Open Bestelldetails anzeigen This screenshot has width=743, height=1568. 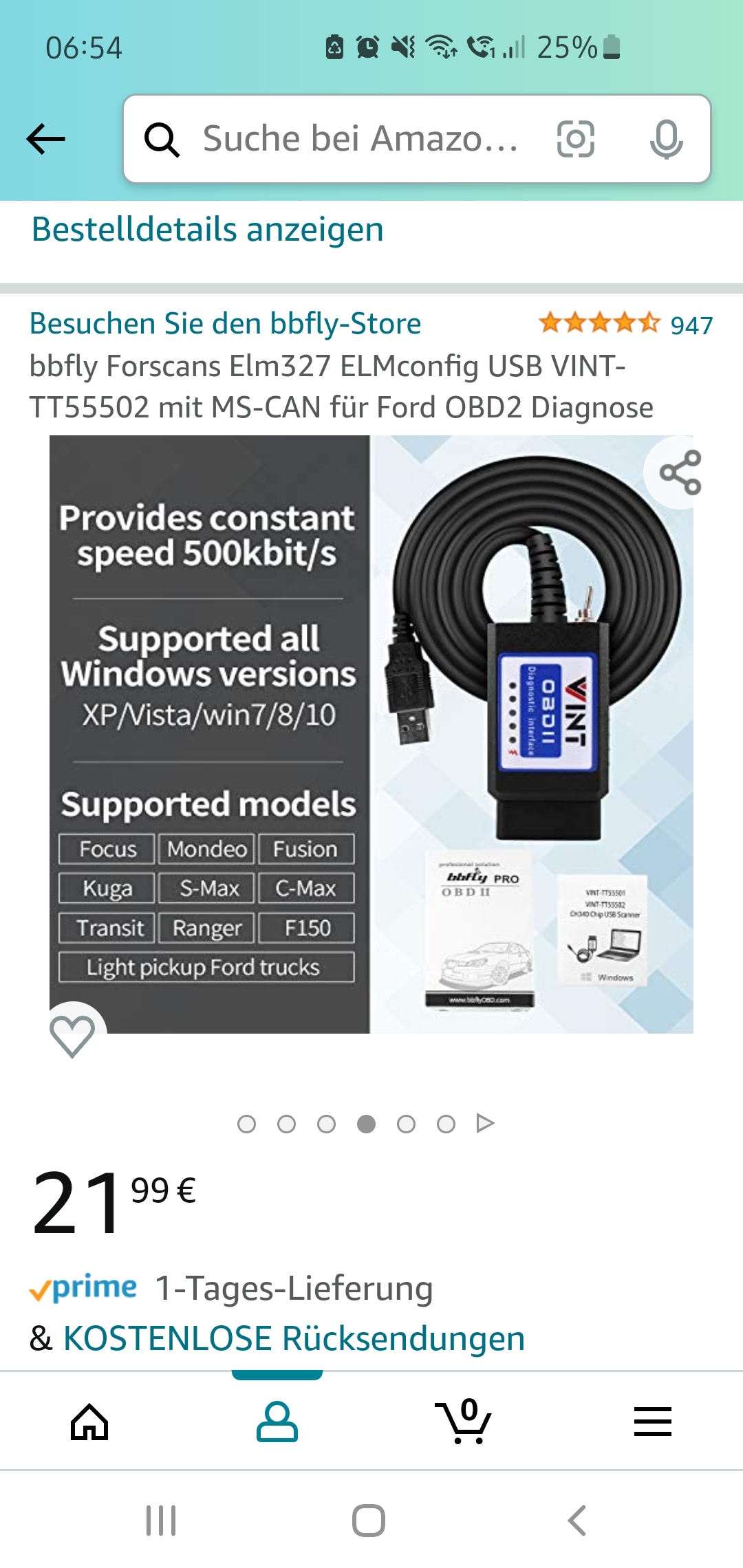tap(207, 230)
